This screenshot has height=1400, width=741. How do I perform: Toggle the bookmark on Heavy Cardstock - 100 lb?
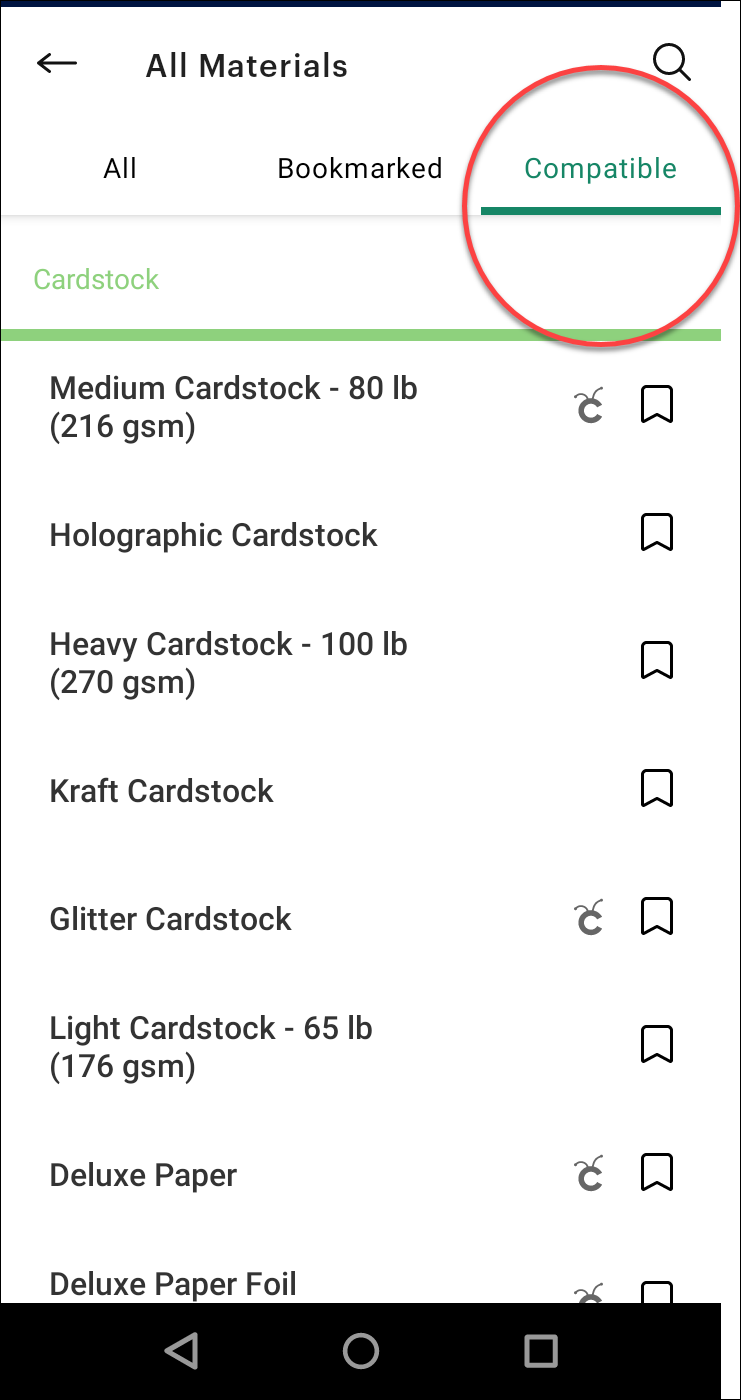point(657,660)
